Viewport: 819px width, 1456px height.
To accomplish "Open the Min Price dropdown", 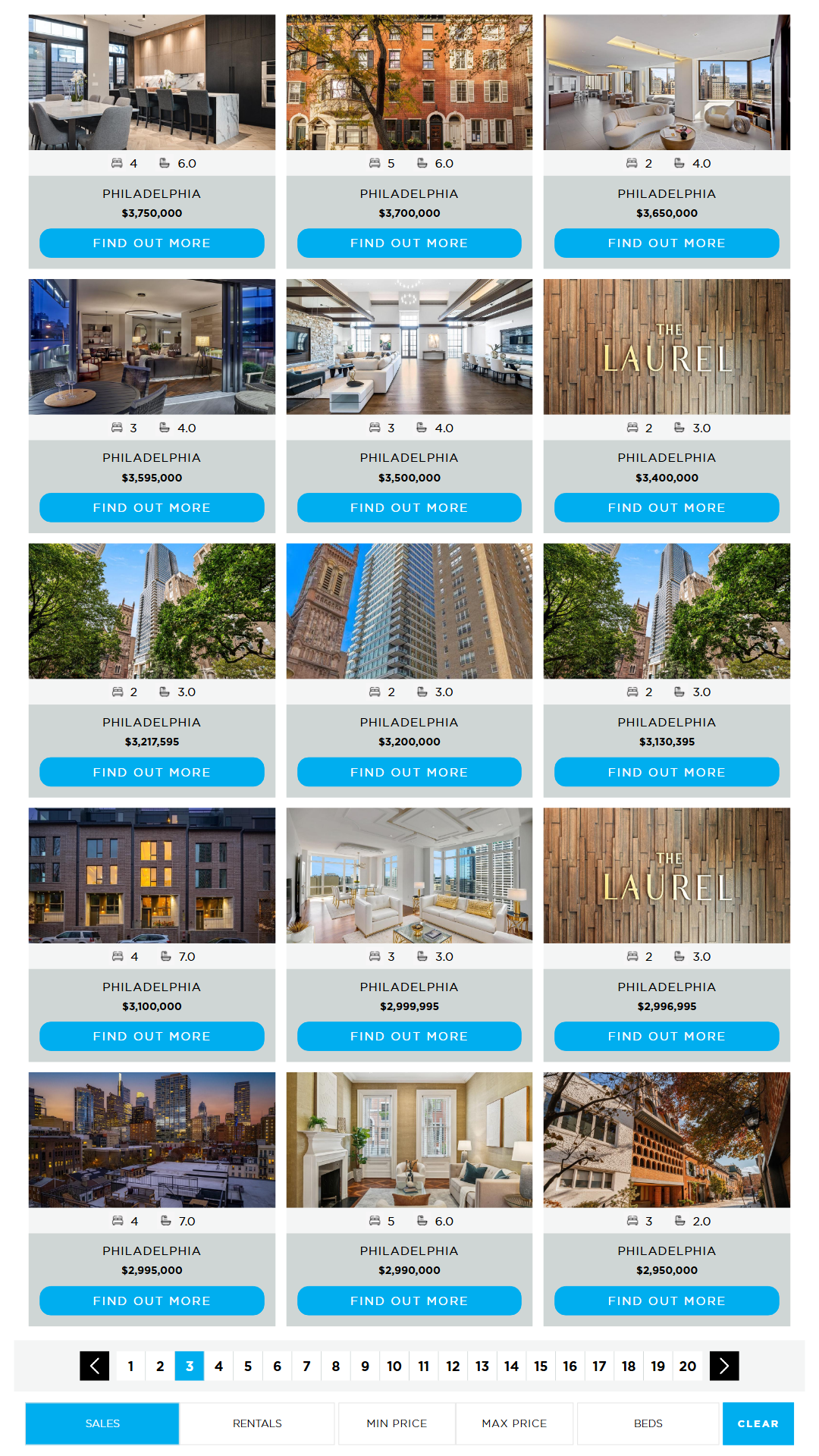I will click(397, 1423).
